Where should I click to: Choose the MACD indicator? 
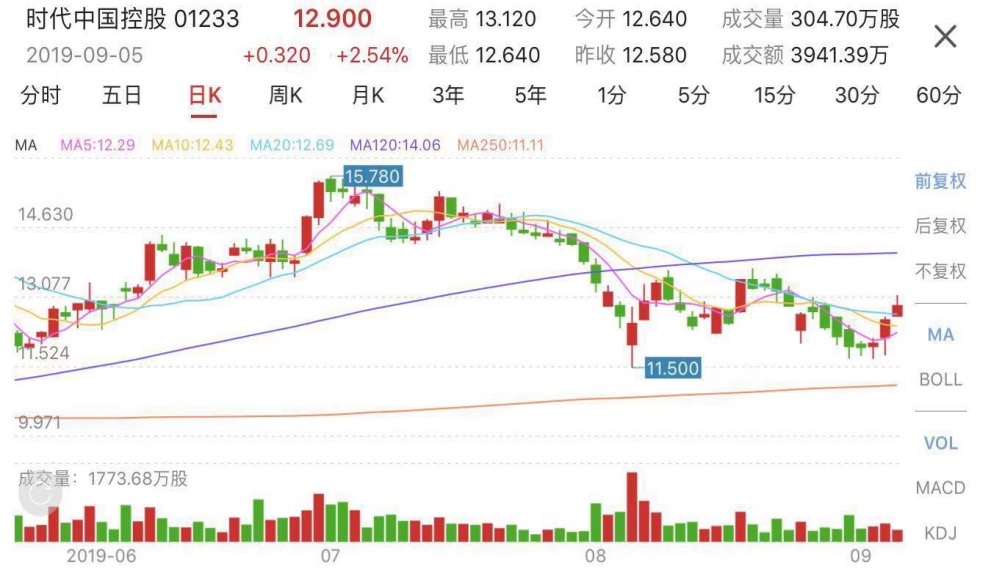pos(940,488)
